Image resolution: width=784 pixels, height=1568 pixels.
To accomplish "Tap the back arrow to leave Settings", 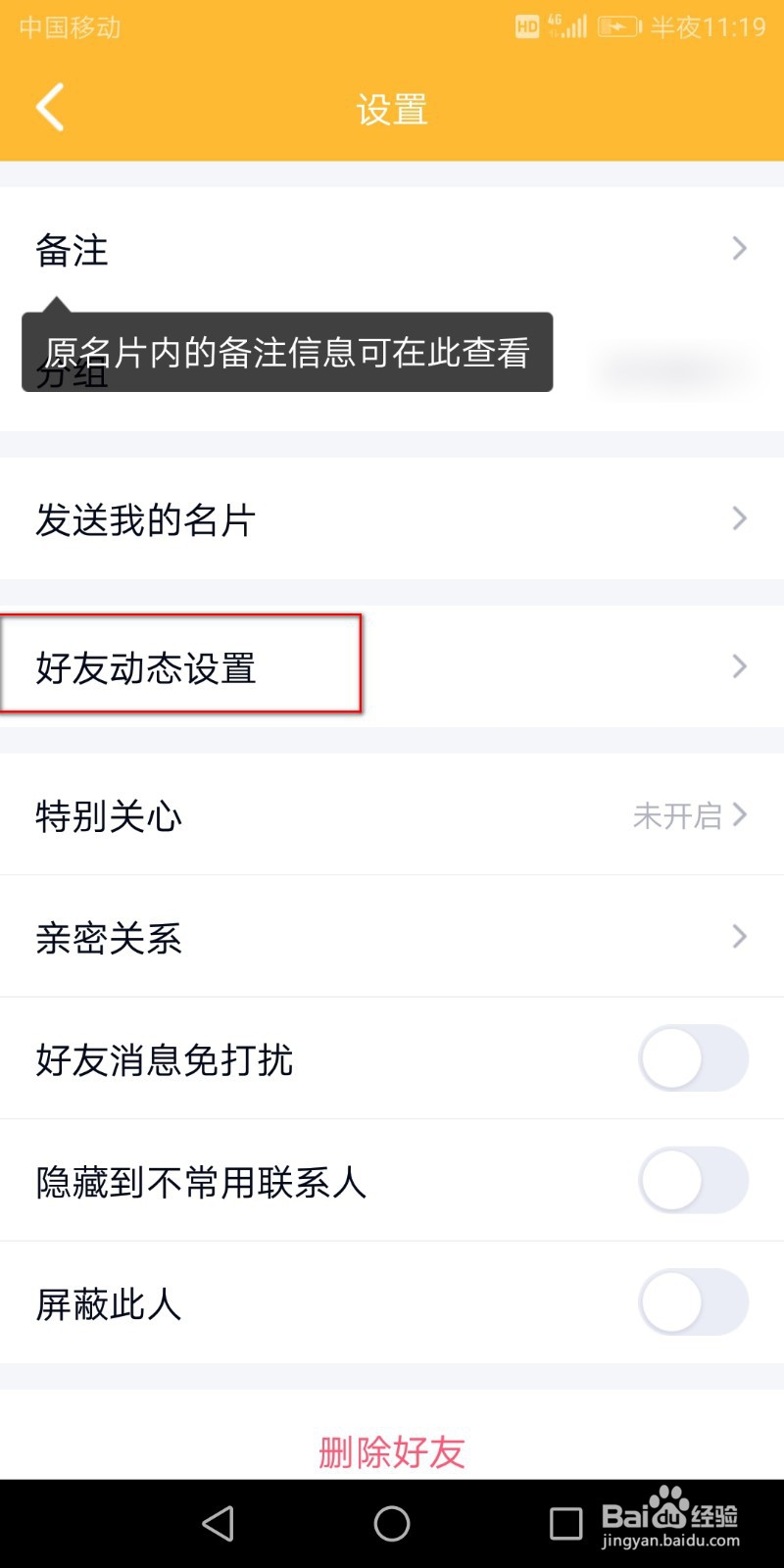I will pyautogui.click(x=49, y=108).
